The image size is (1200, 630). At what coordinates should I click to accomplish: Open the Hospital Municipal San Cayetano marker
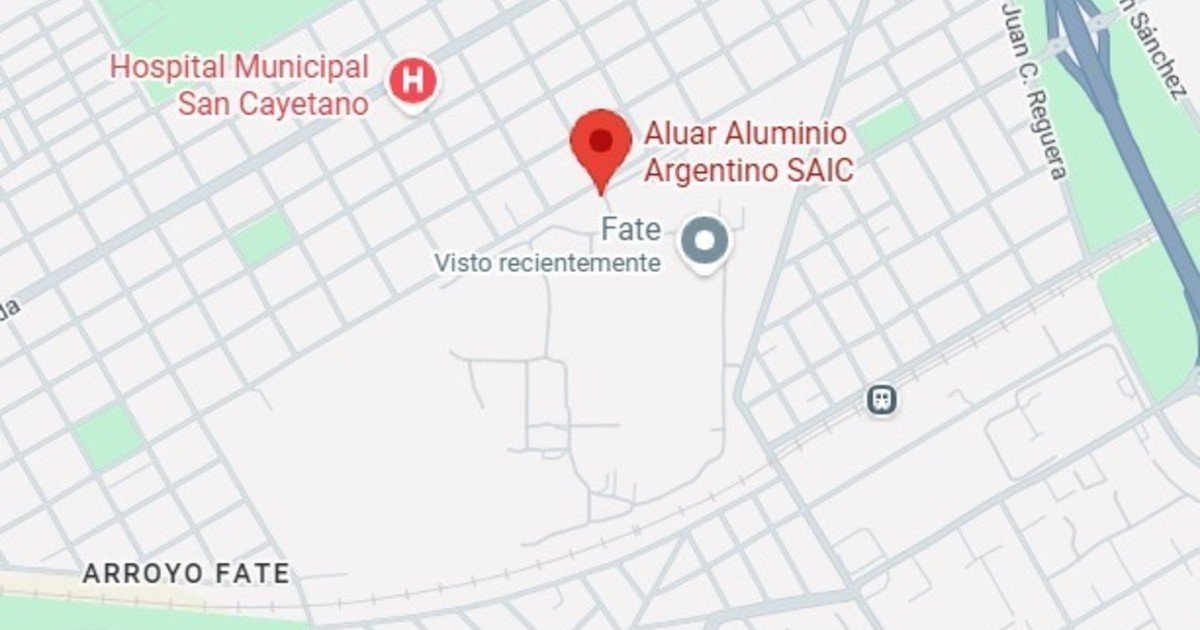(x=412, y=81)
